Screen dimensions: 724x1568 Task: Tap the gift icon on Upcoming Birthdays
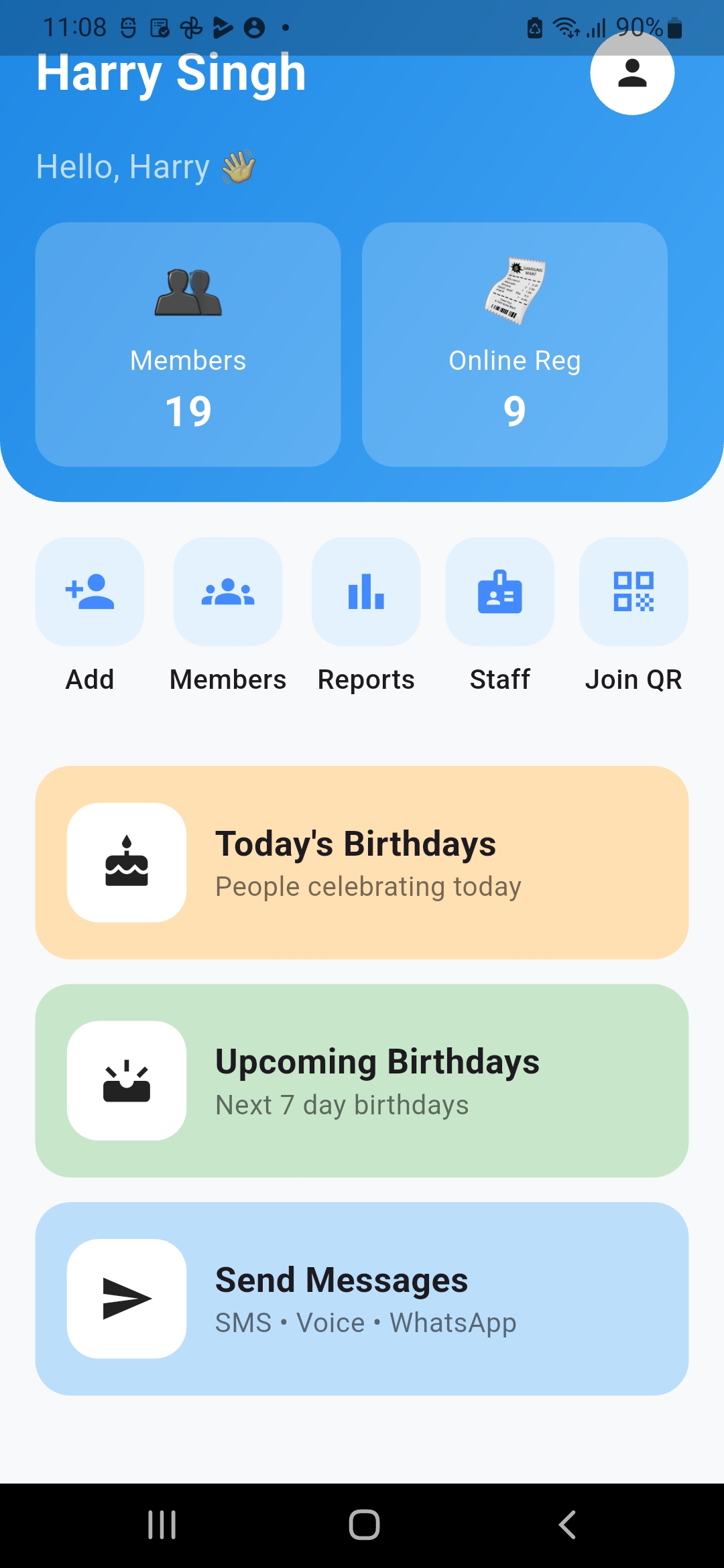pyautogui.click(x=127, y=1082)
